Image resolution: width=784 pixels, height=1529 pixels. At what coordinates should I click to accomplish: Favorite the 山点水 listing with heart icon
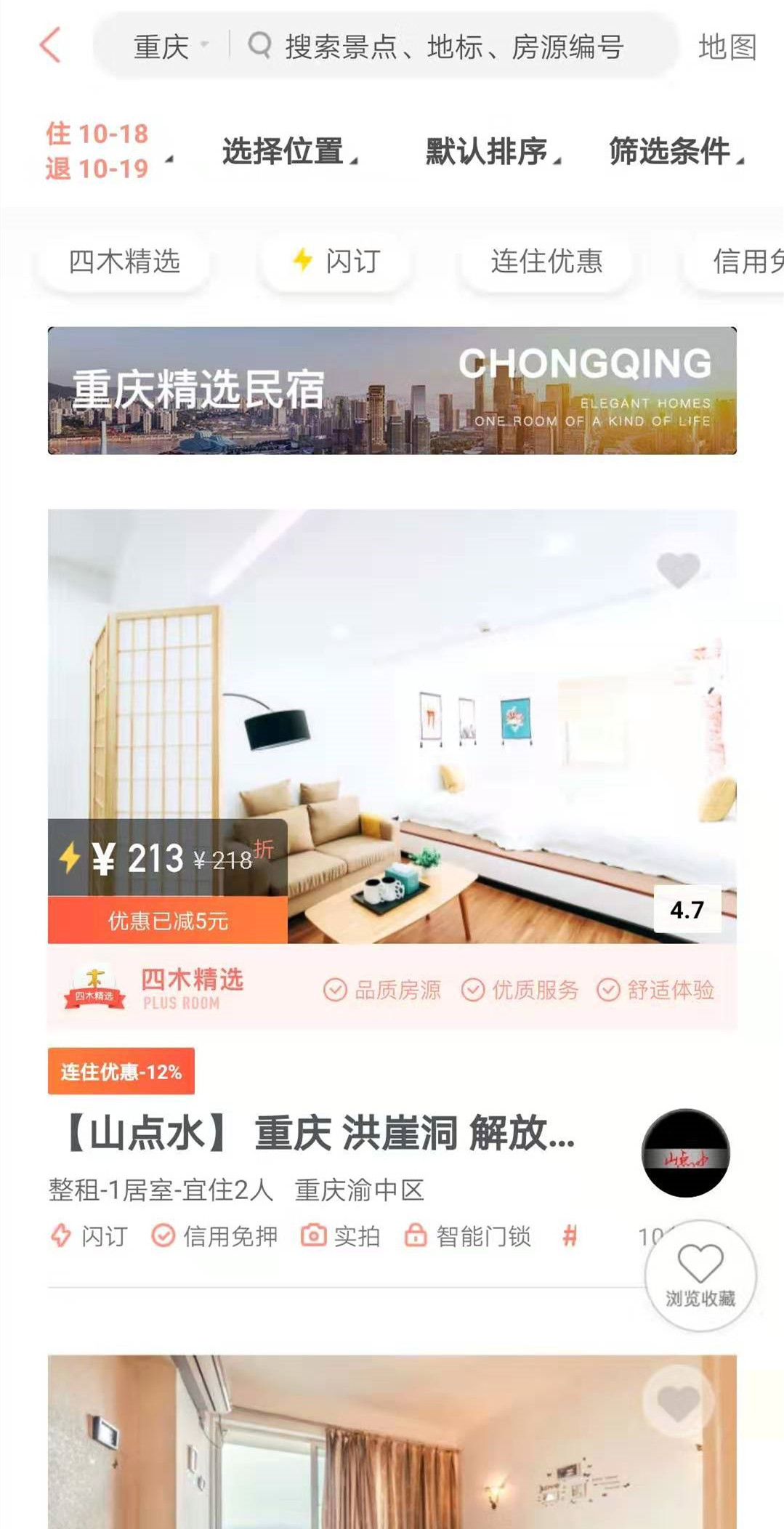(x=678, y=570)
